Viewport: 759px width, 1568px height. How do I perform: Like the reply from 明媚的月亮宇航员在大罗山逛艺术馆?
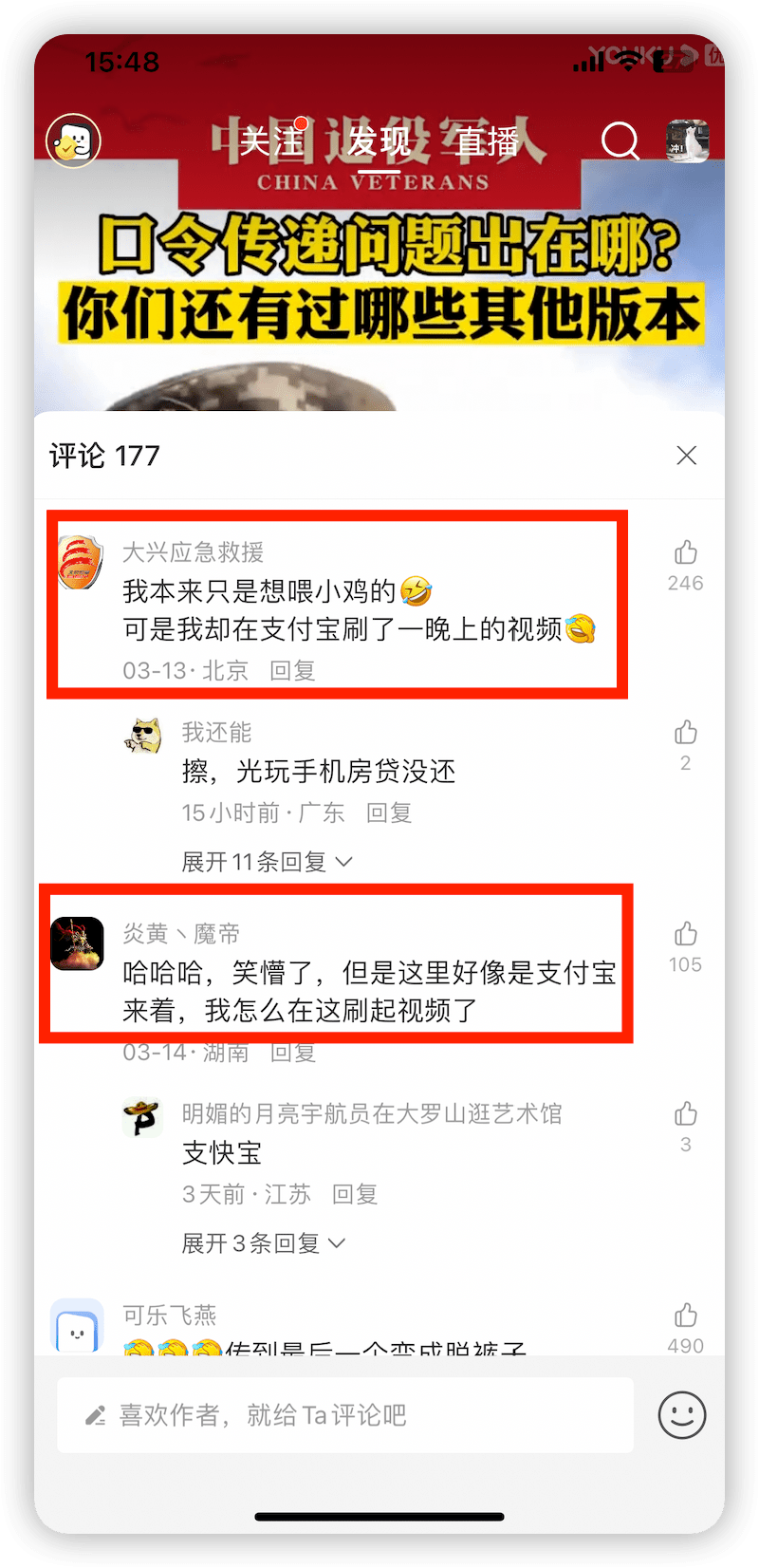click(x=685, y=1114)
